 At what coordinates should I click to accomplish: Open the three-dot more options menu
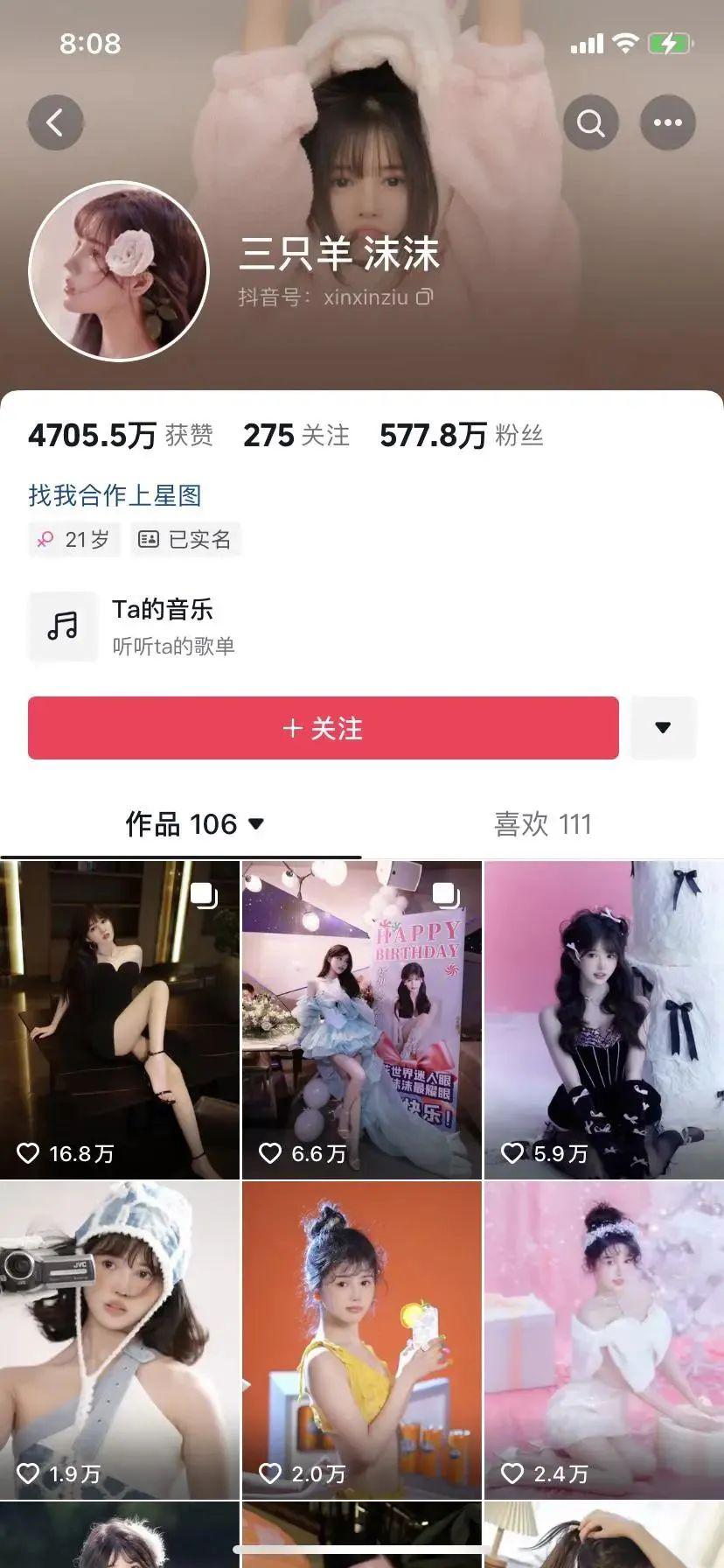tap(668, 122)
